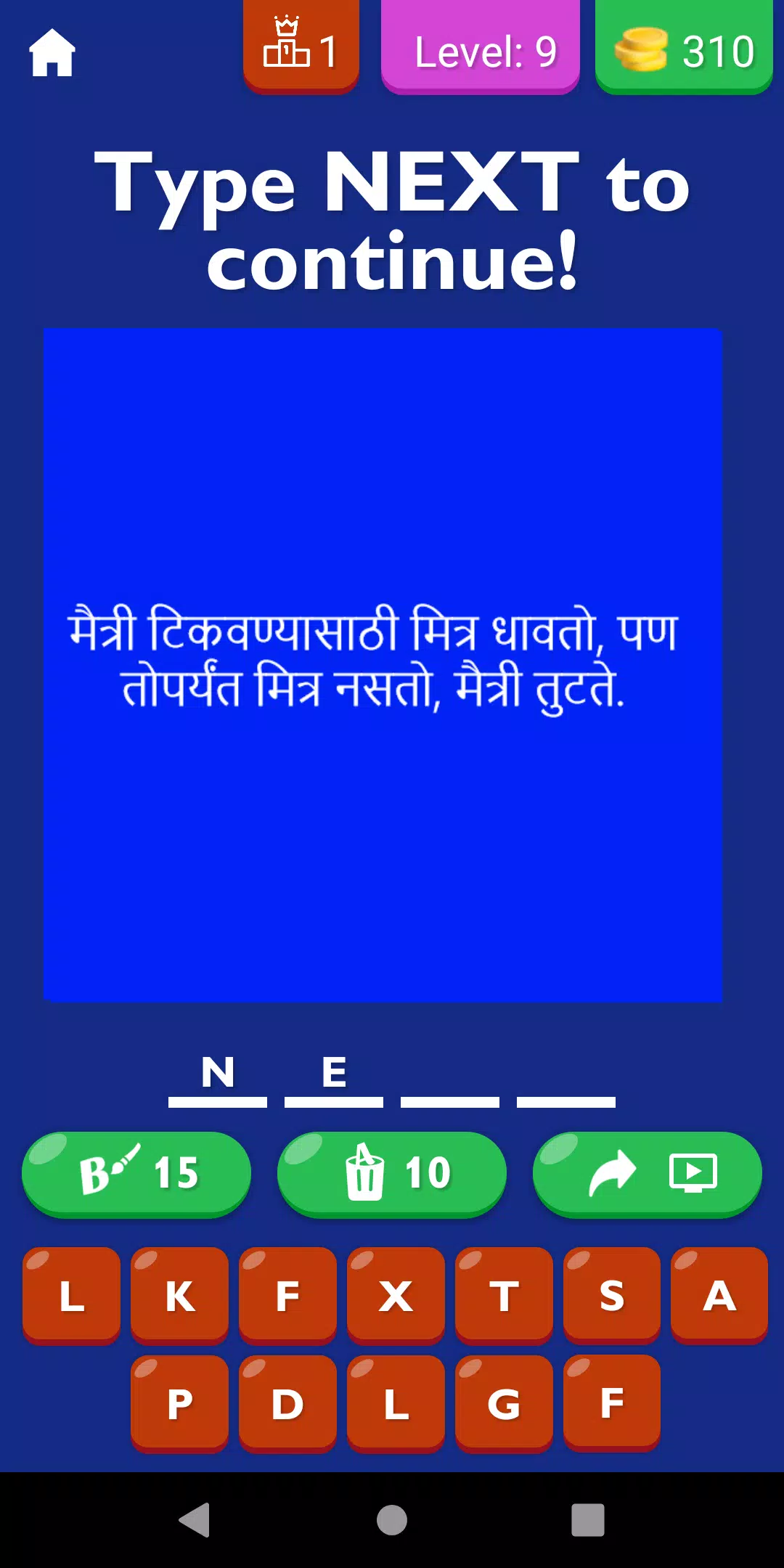Use the reveal letter hint for 15 coins
Image resolution: width=784 pixels, height=1568 pixels.
pyautogui.click(x=136, y=1174)
